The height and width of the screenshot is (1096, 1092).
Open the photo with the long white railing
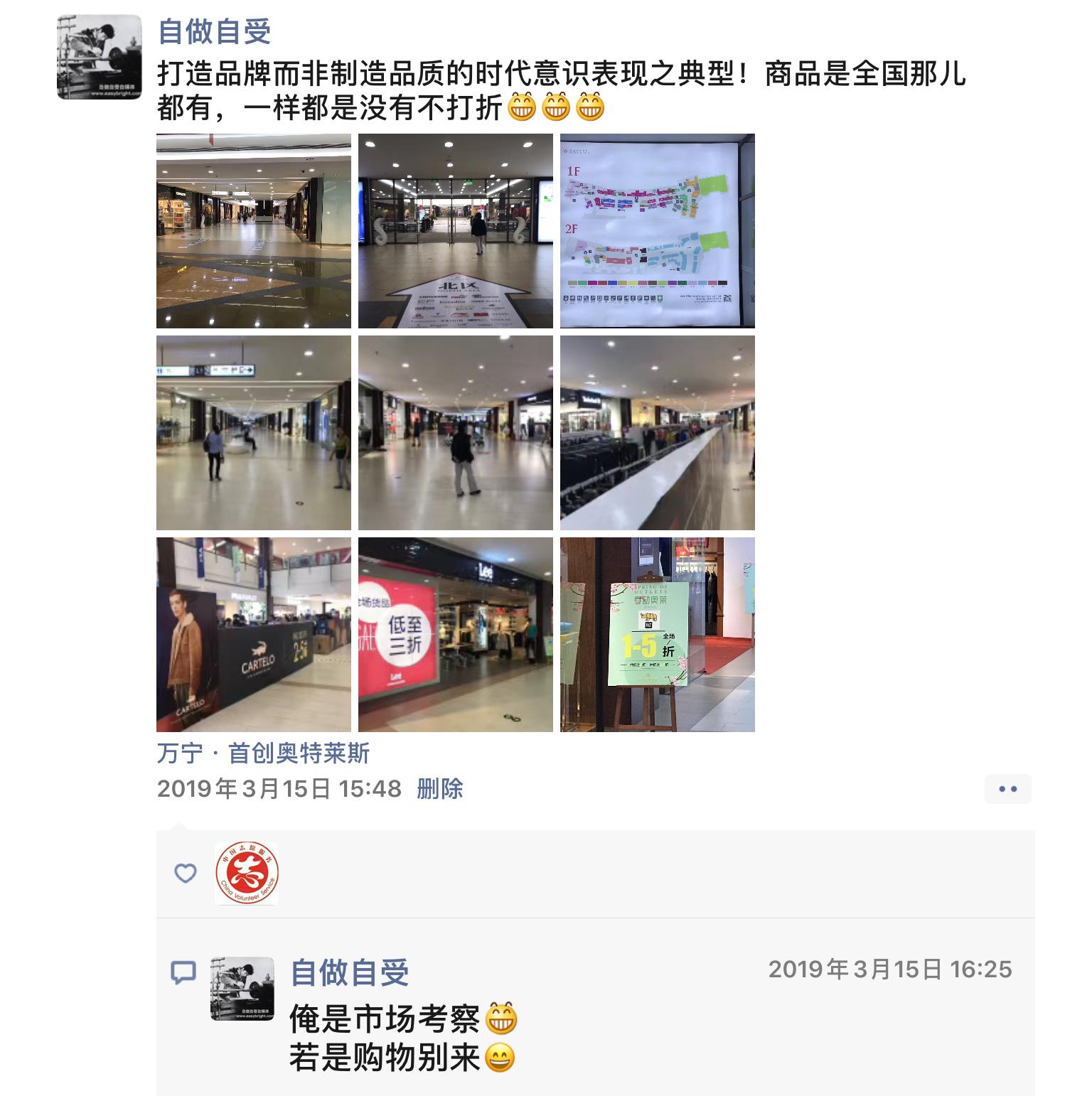click(x=657, y=432)
